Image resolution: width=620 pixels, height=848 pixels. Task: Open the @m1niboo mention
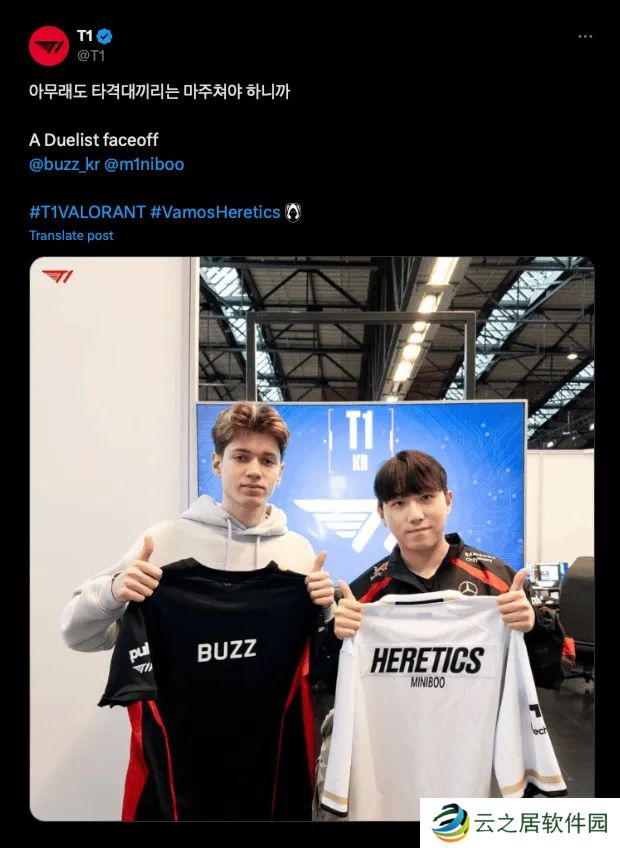(x=144, y=164)
